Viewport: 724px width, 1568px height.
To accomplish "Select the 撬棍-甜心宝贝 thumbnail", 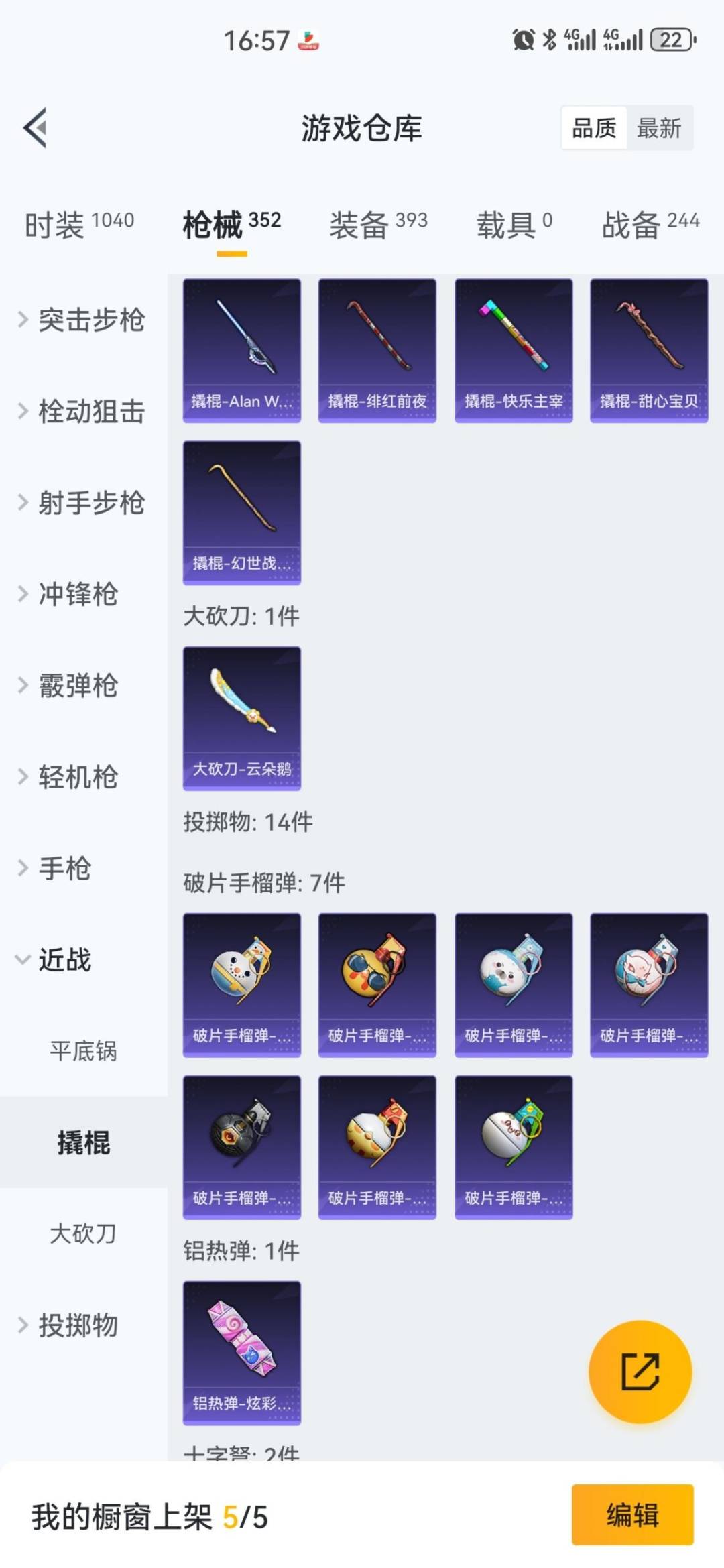I will pyautogui.click(x=648, y=348).
